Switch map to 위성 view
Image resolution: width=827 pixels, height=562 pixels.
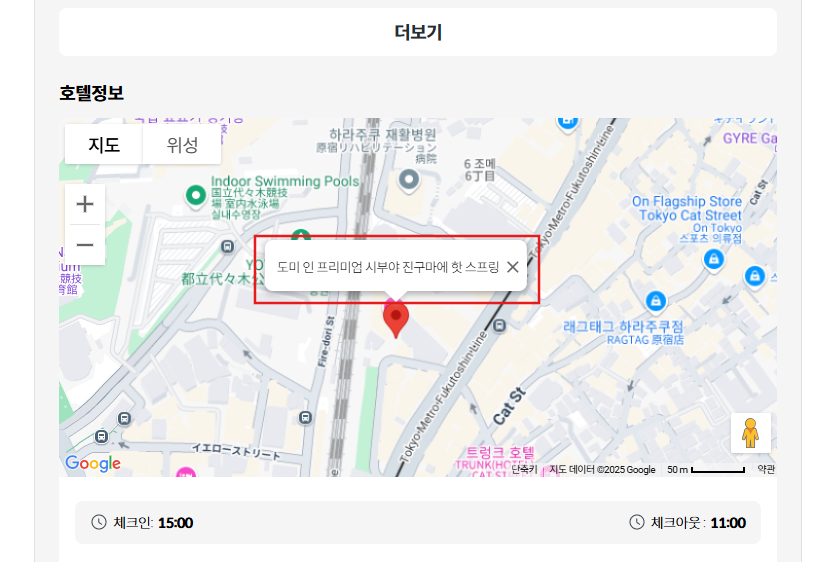click(x=182, y=144)
